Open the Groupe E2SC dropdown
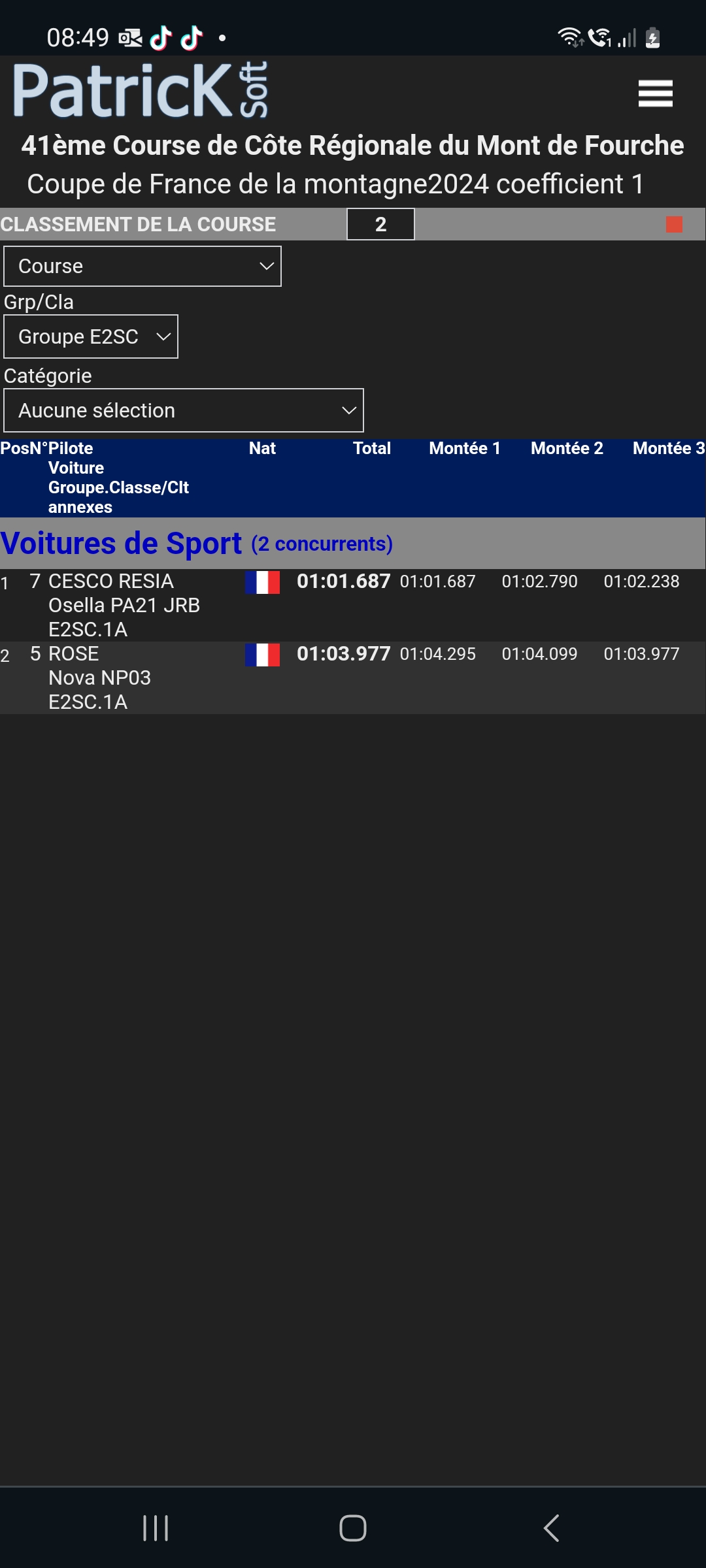This screenshot has height=1568, width=706. coord(91,336)
